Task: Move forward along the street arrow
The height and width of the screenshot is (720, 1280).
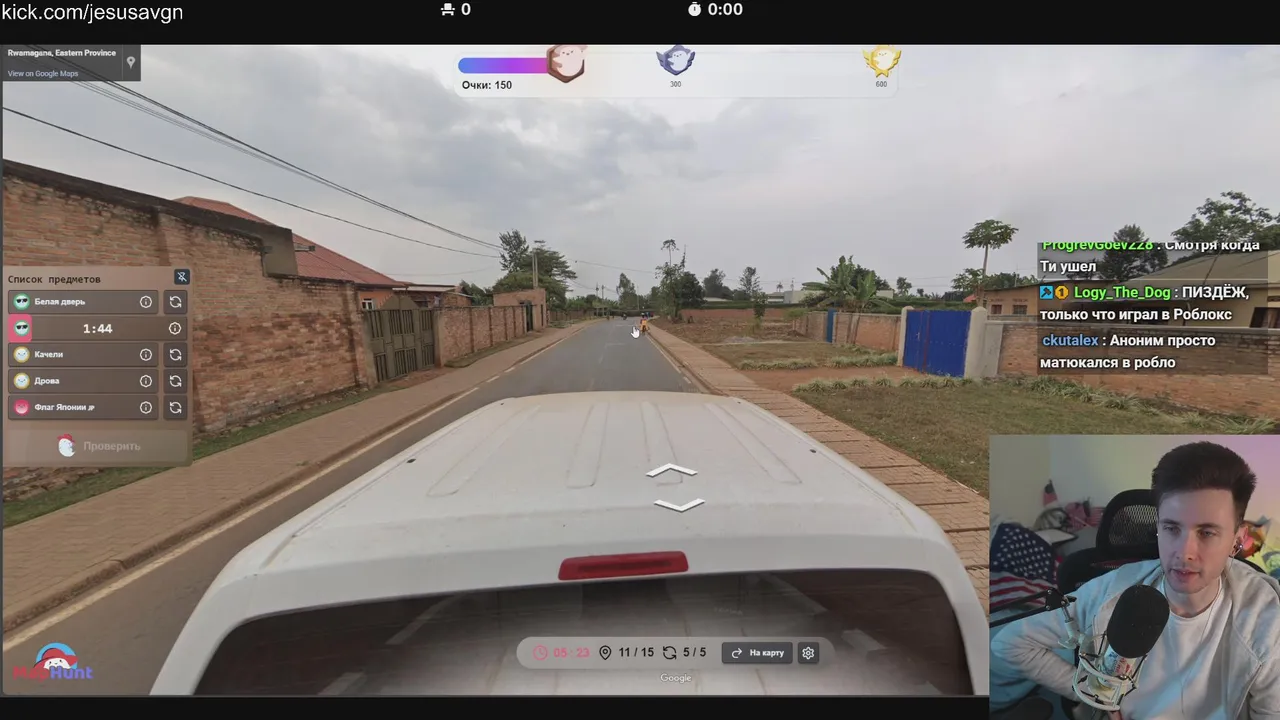Action: pos(672,470)
